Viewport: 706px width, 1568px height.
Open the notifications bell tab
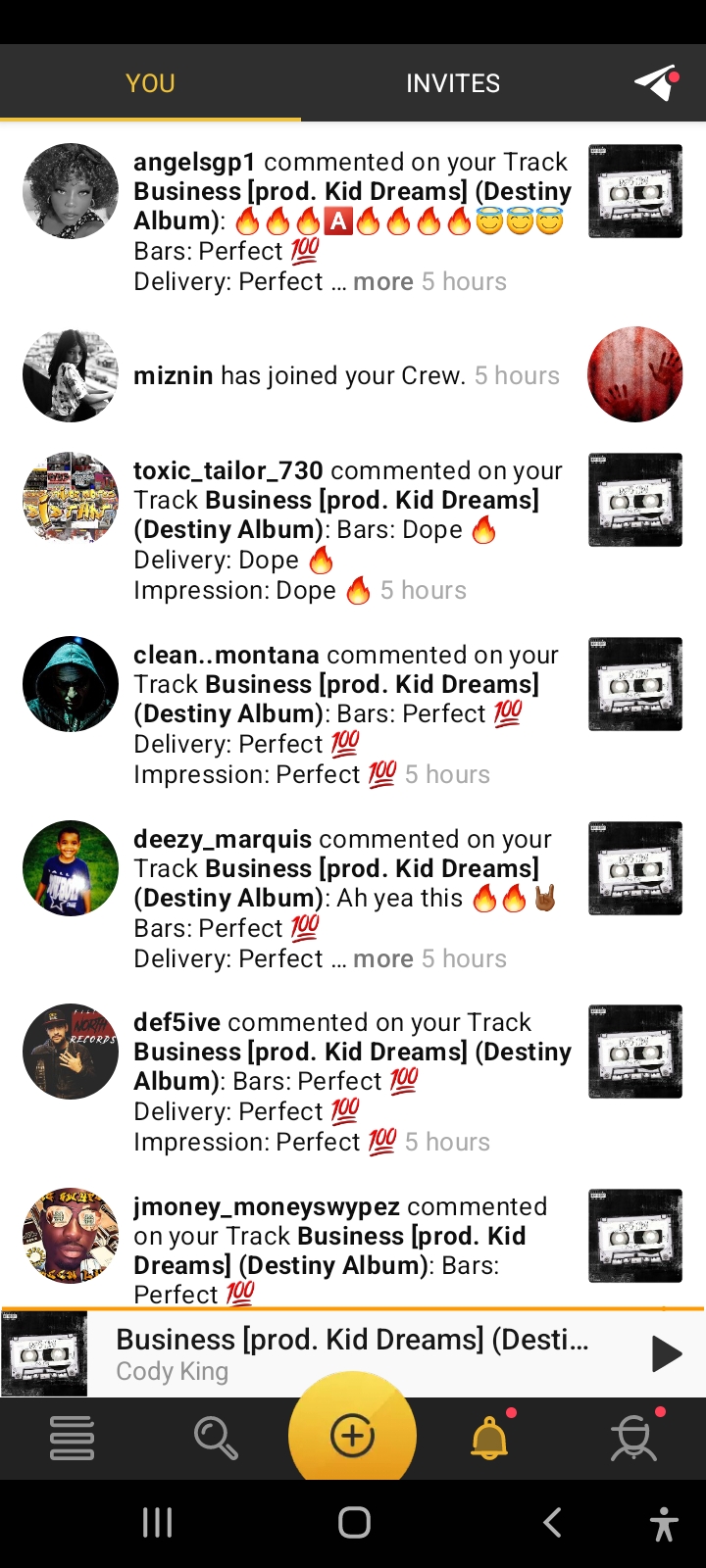click(490, 1438)
